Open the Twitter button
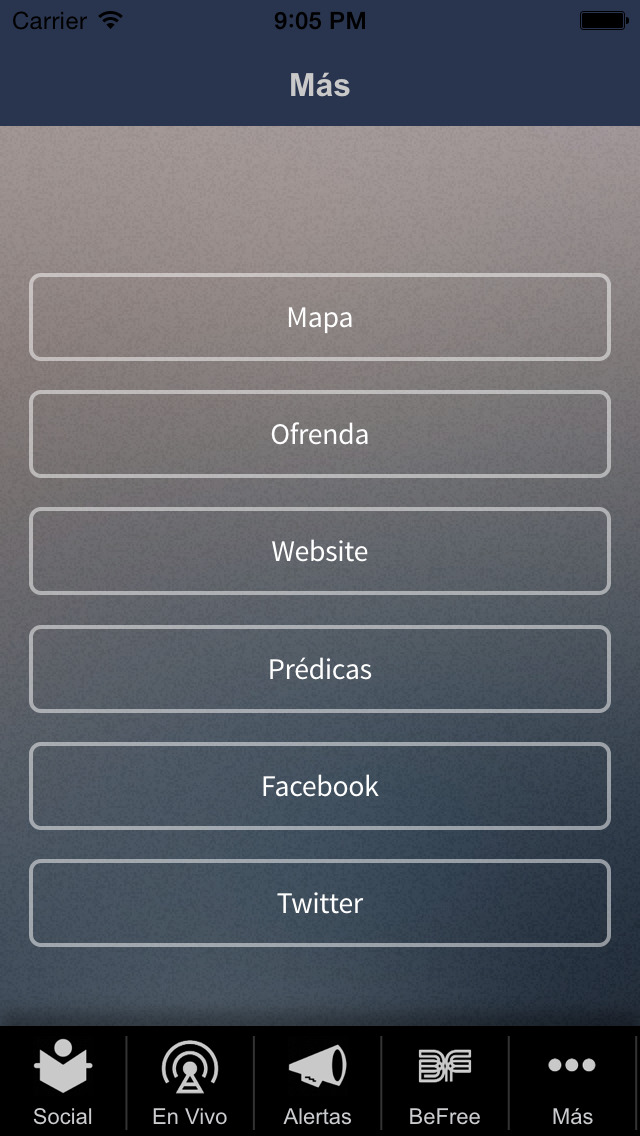The image size is (640, 1136). [x=320, y=903]
